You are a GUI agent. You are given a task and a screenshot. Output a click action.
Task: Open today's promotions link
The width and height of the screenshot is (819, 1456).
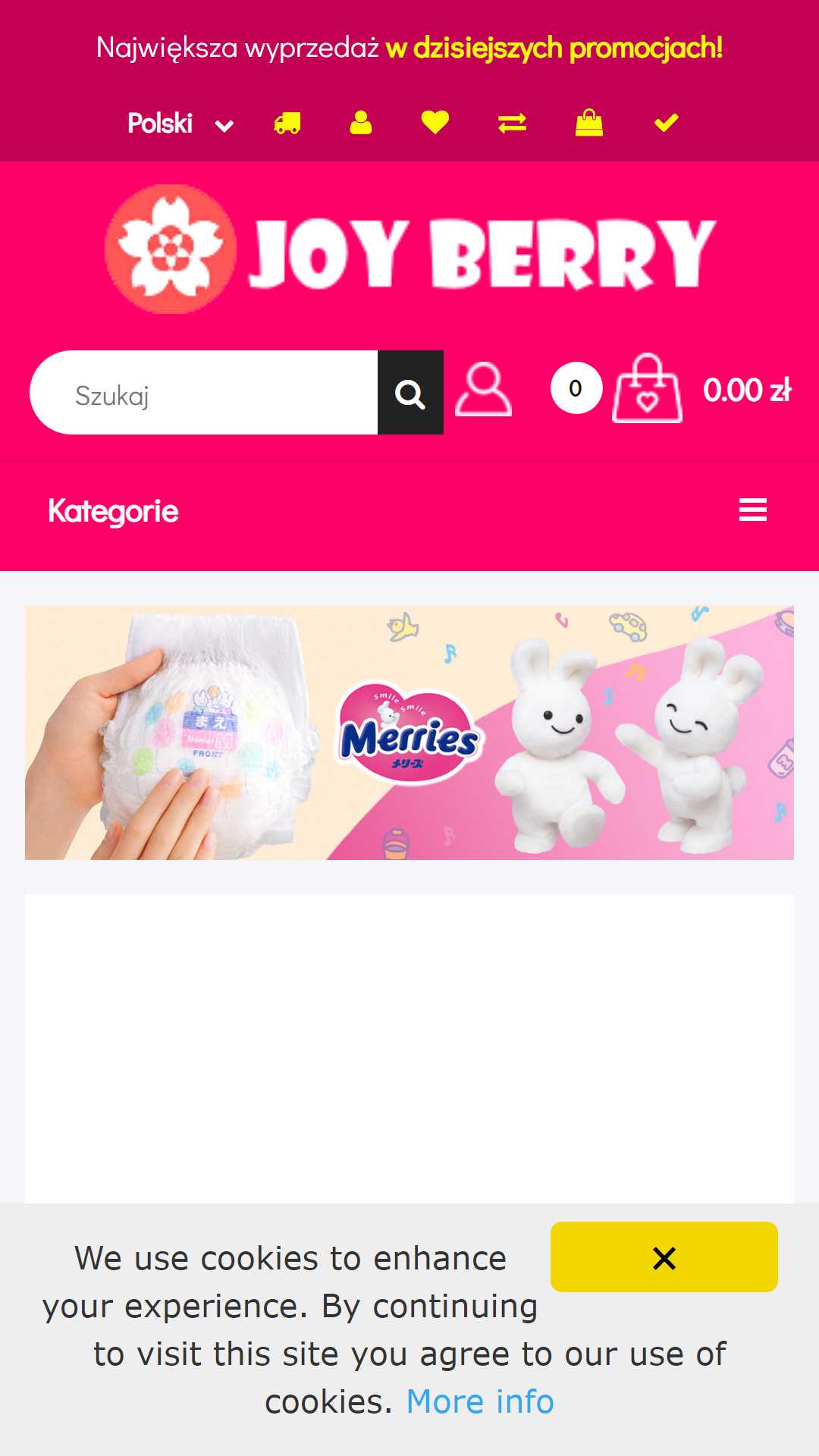coord(554,48)
